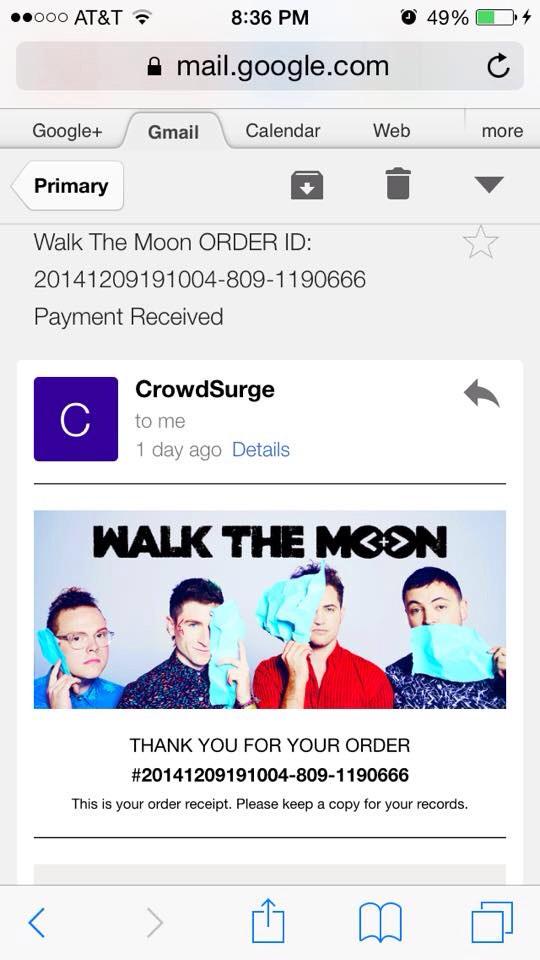
Task: Open the more tab
Action: [x=502, y=130]
